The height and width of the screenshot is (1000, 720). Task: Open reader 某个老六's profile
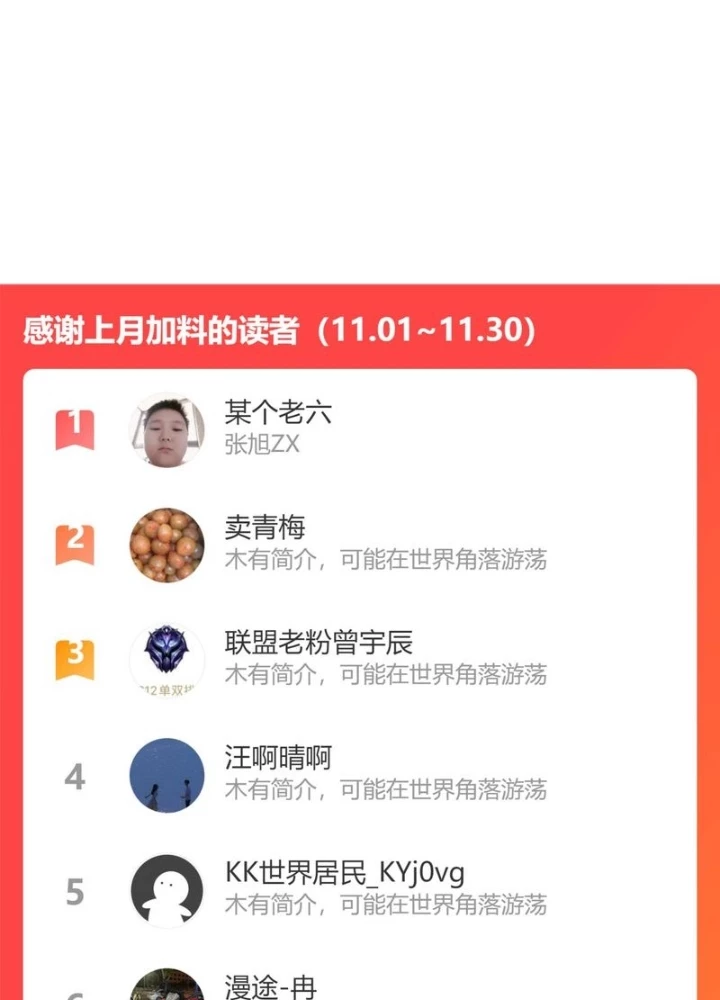point(277,413)
